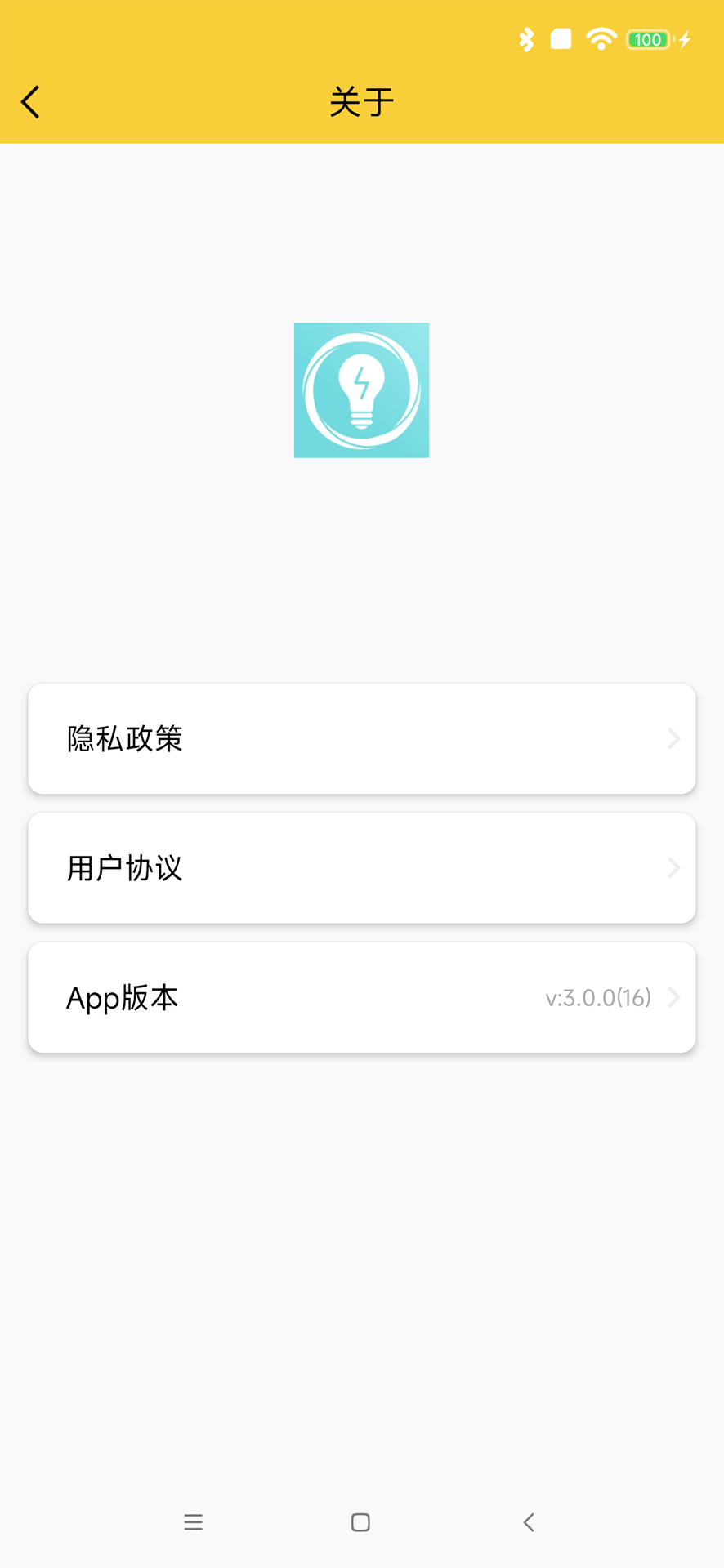Expand the 隐私政策 row chevron
This screenshot has width=724, height=1568.
coord(673,738)
